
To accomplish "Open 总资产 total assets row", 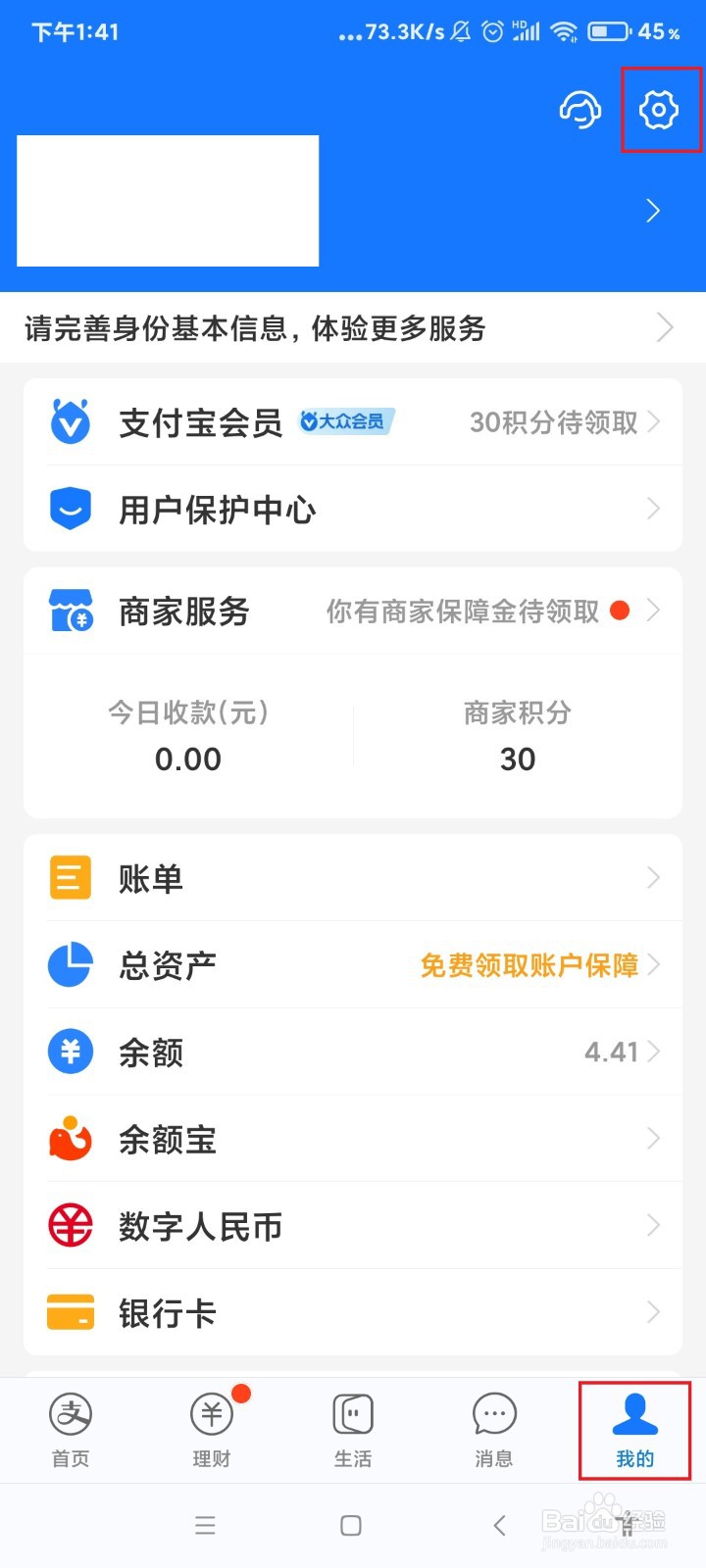I will tap(353, 965).
